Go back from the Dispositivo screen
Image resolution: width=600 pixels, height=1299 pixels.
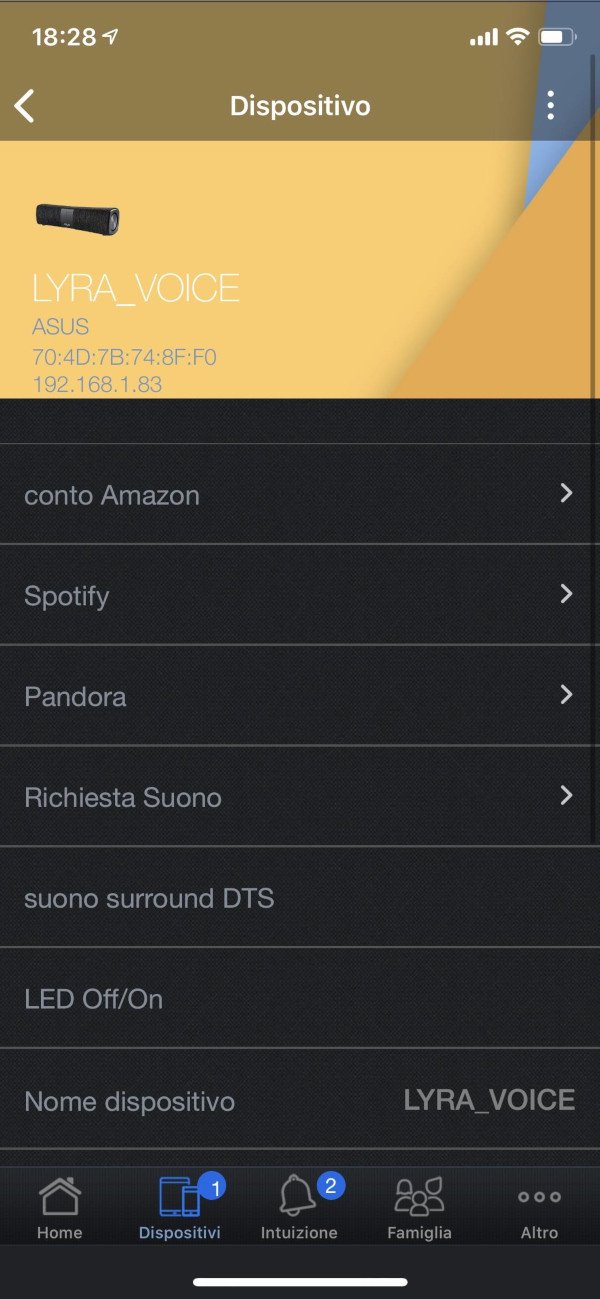pyautogui.click(x=25, y=105)
